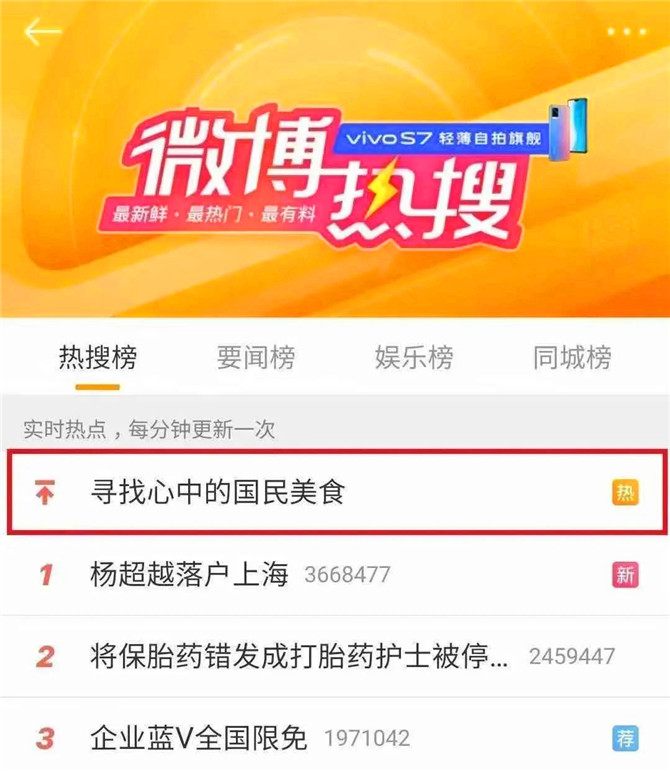Select the 娱乐榜 tab
The width and height of the screenshot is (670, 771).
(414, 357)
